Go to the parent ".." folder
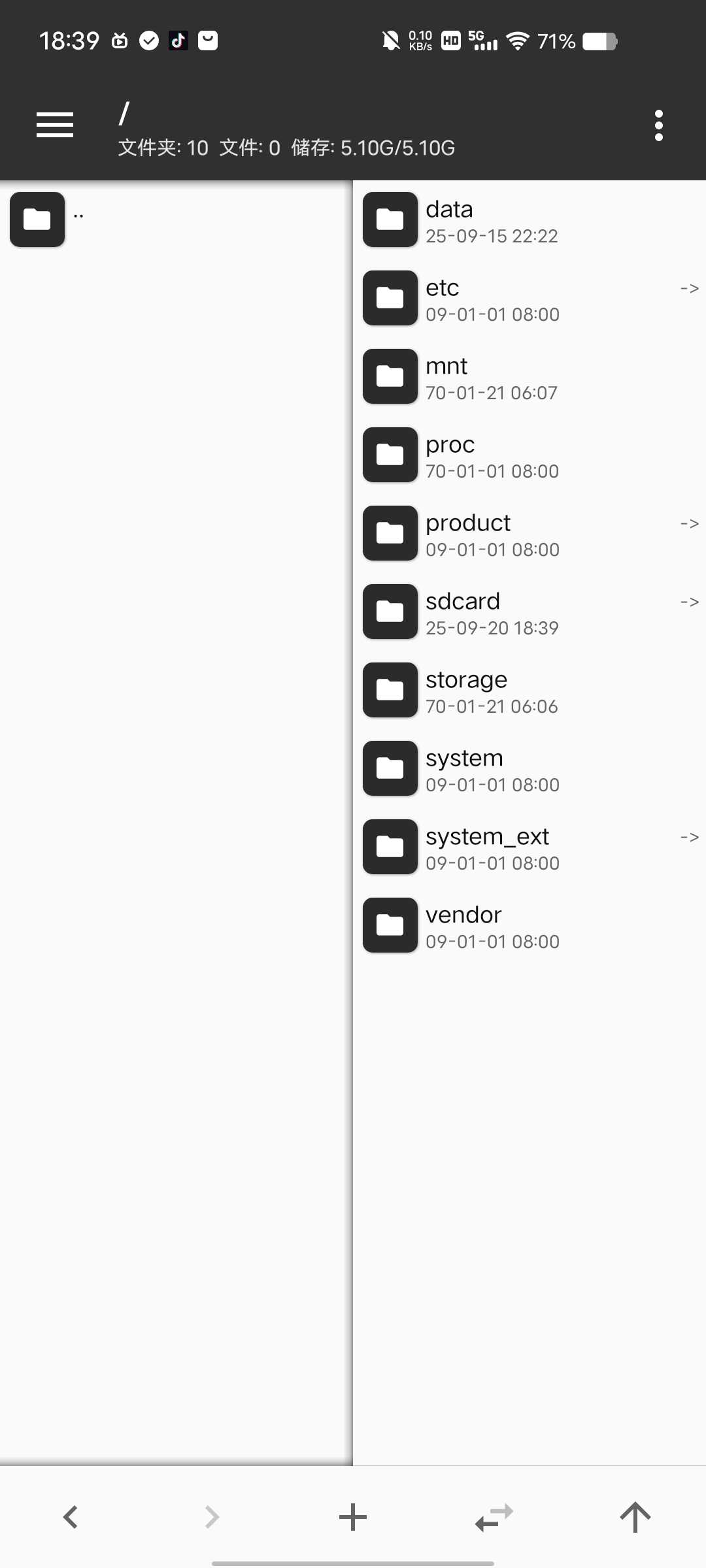This screenshot has height=1568, width=706. (176, 220)
